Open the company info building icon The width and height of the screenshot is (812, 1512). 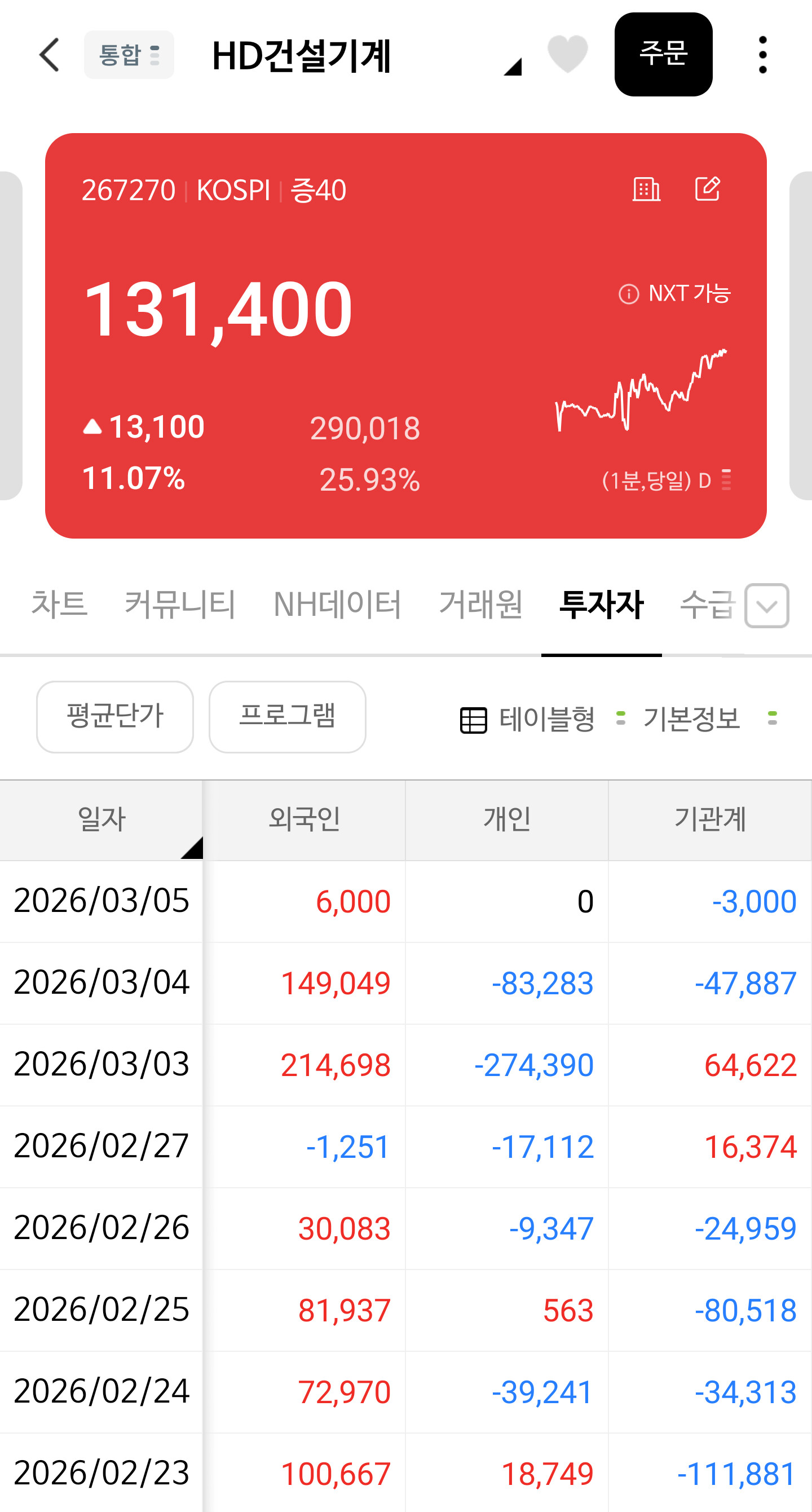(x=646, y=189)
